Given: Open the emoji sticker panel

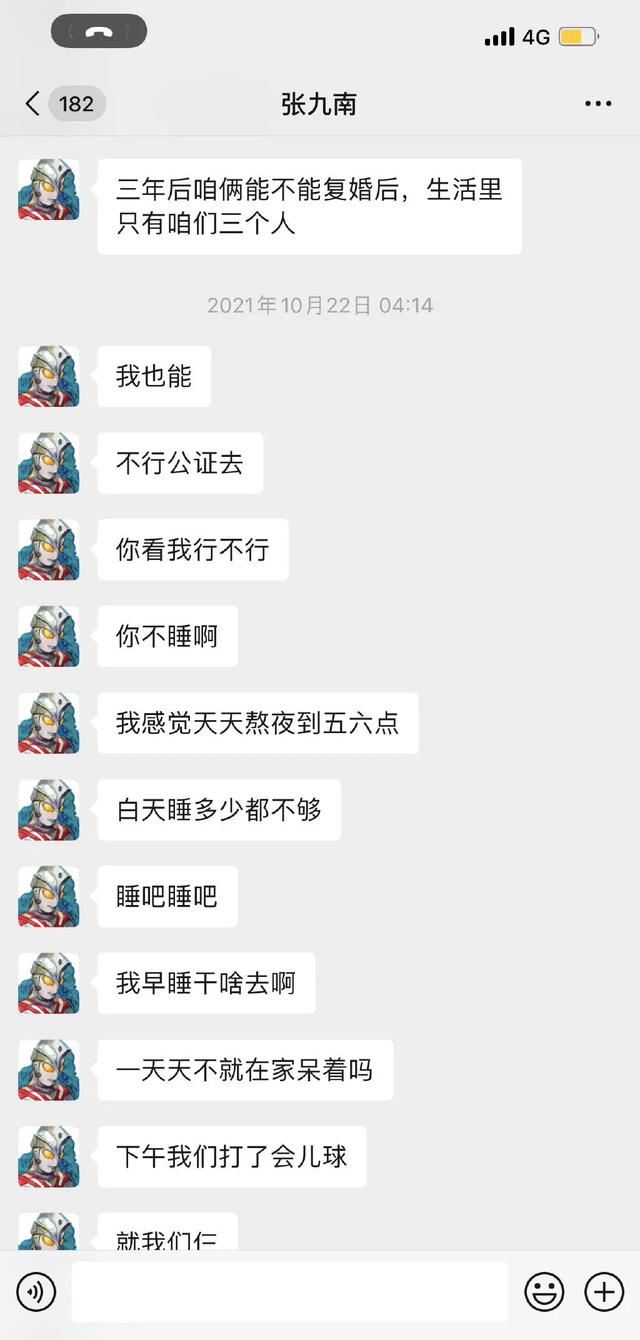Looking at the screenshot, I should pos(544,1292).
